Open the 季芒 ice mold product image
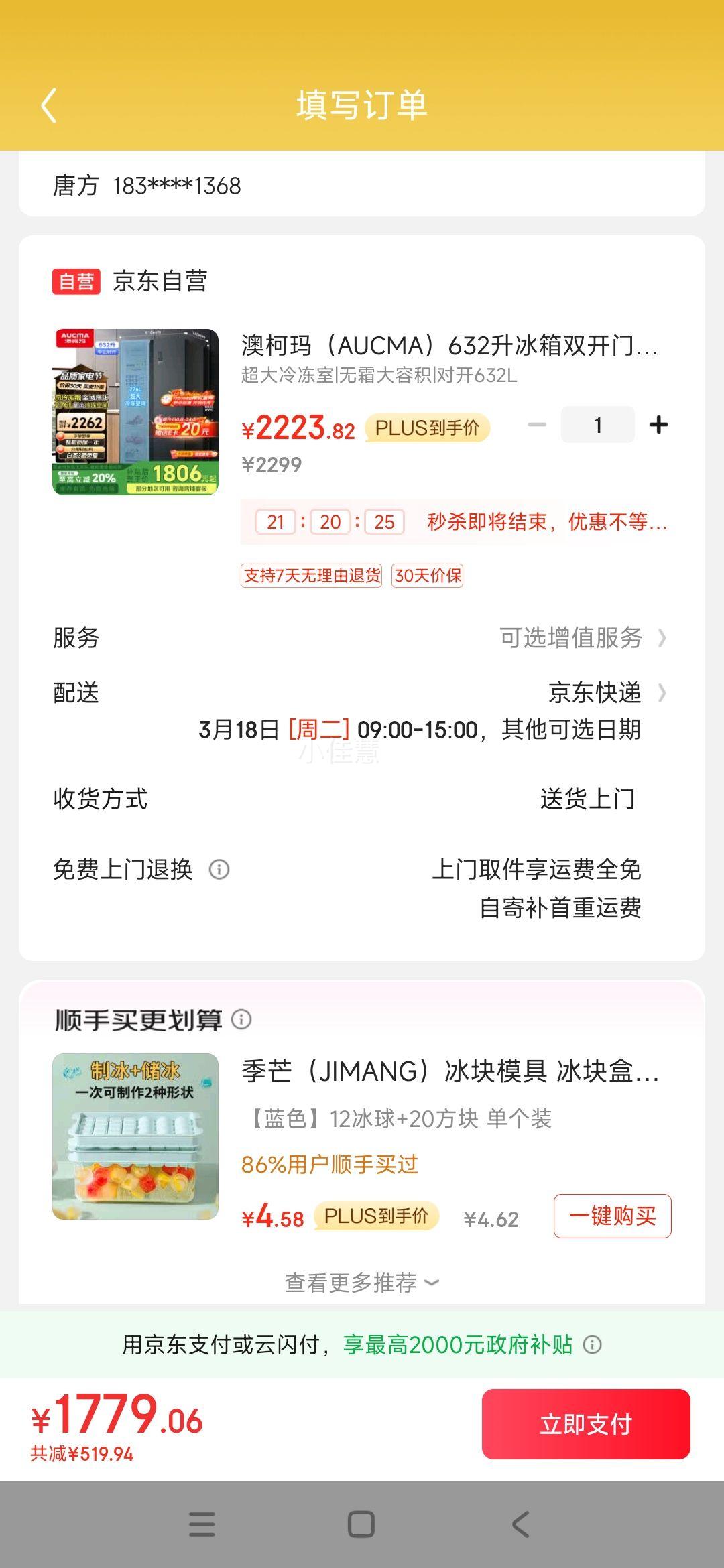Viewport: 724px width, 1568px height. [x=135, y=1136]
